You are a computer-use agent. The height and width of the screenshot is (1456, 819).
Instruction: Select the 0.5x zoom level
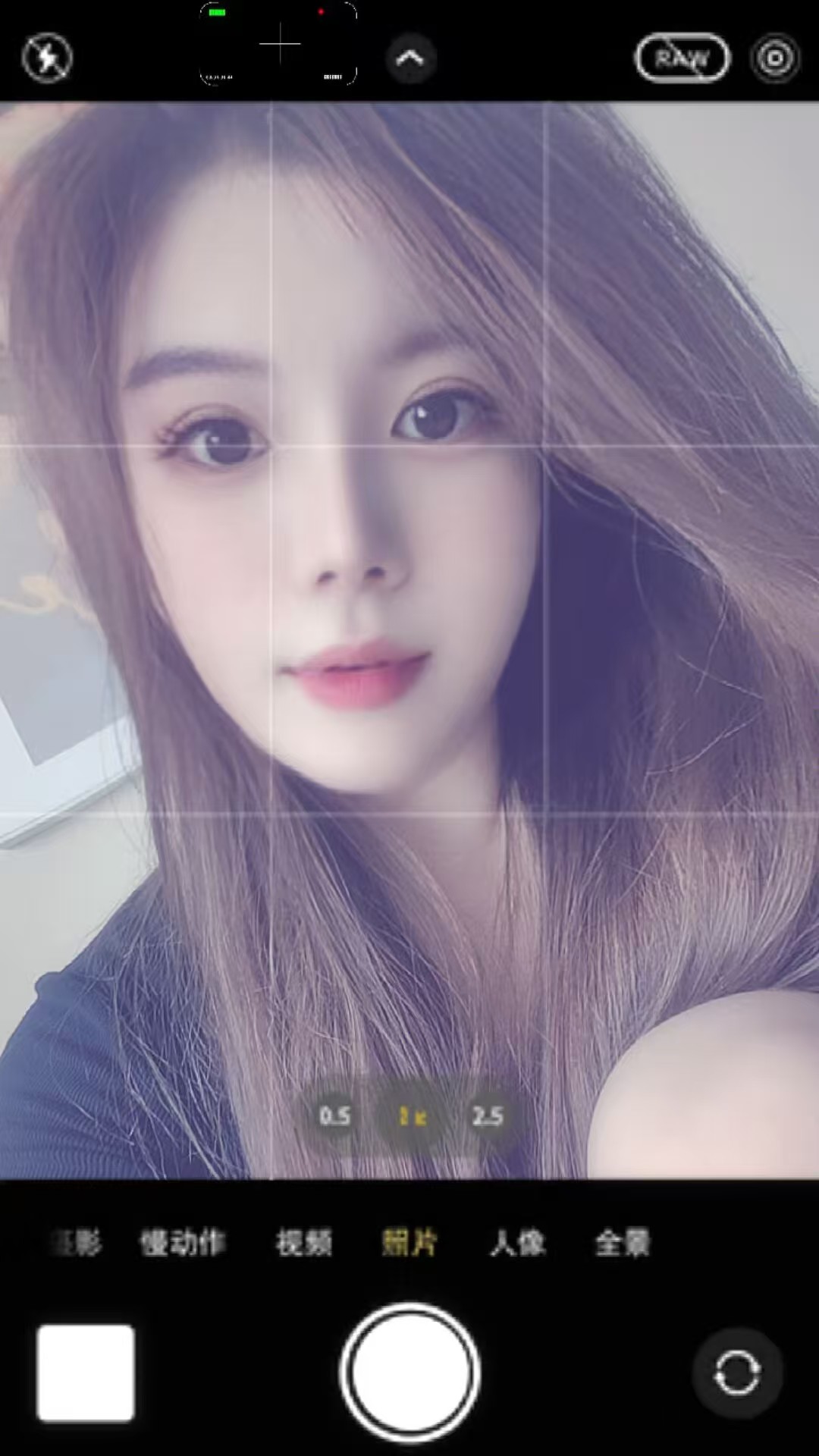click(334, 1116)
